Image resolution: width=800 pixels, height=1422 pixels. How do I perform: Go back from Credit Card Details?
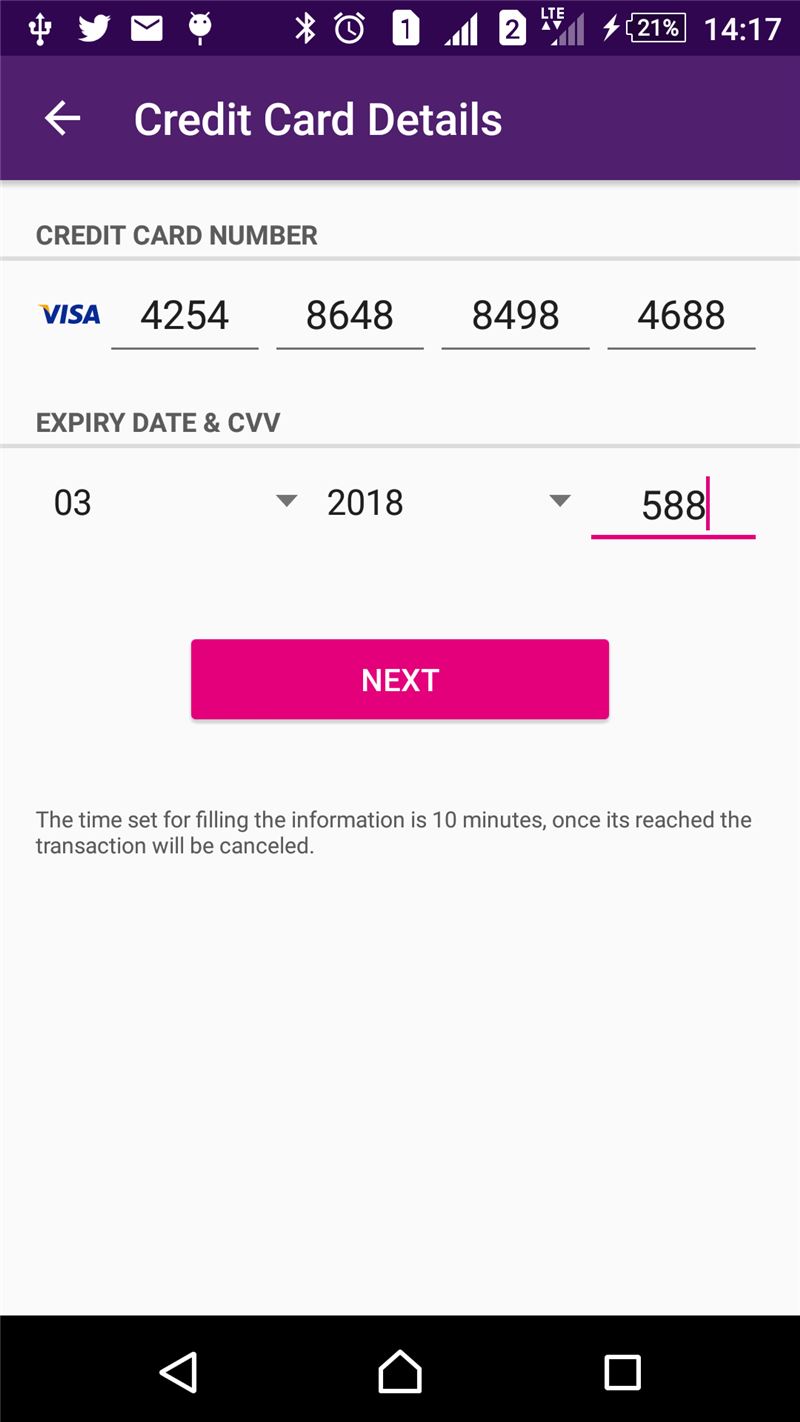(62, 119)
